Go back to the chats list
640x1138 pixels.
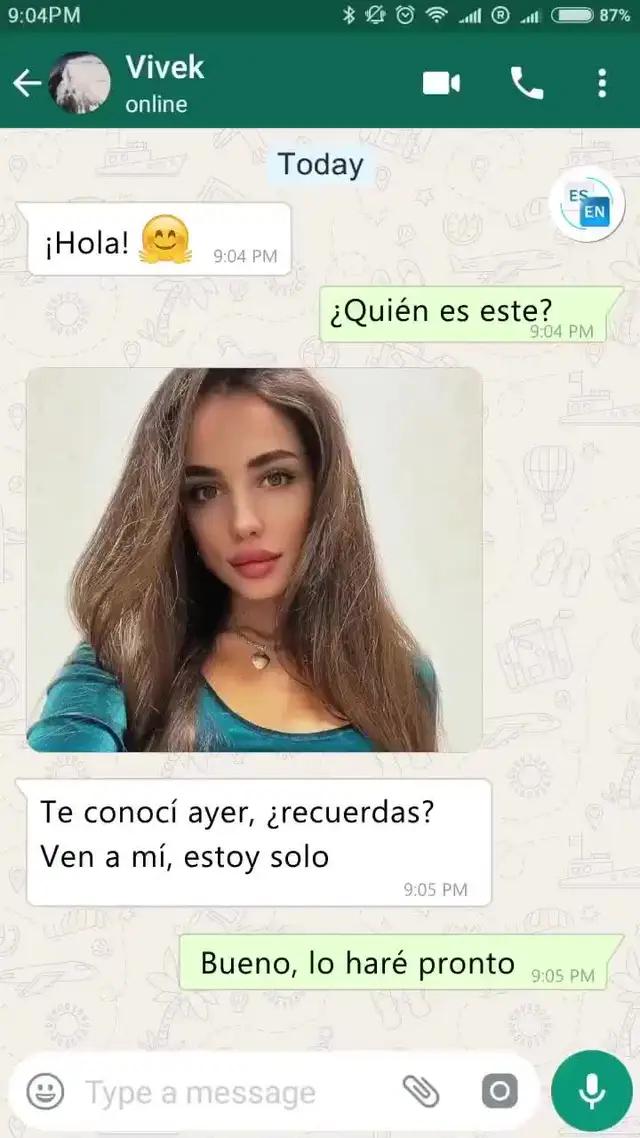[x=27, y=84]
